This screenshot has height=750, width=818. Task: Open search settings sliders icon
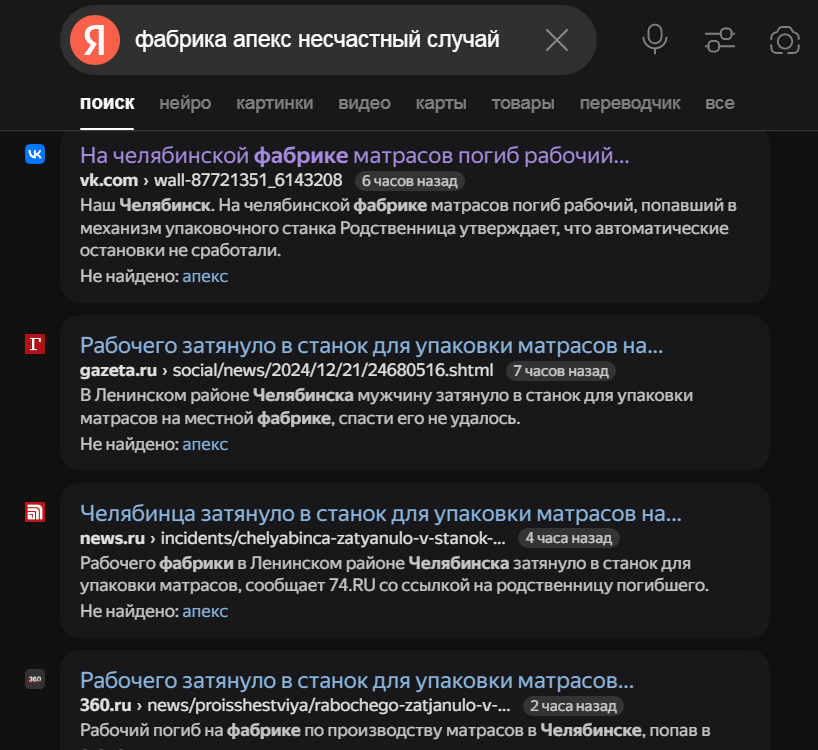[x=720, y=40]
